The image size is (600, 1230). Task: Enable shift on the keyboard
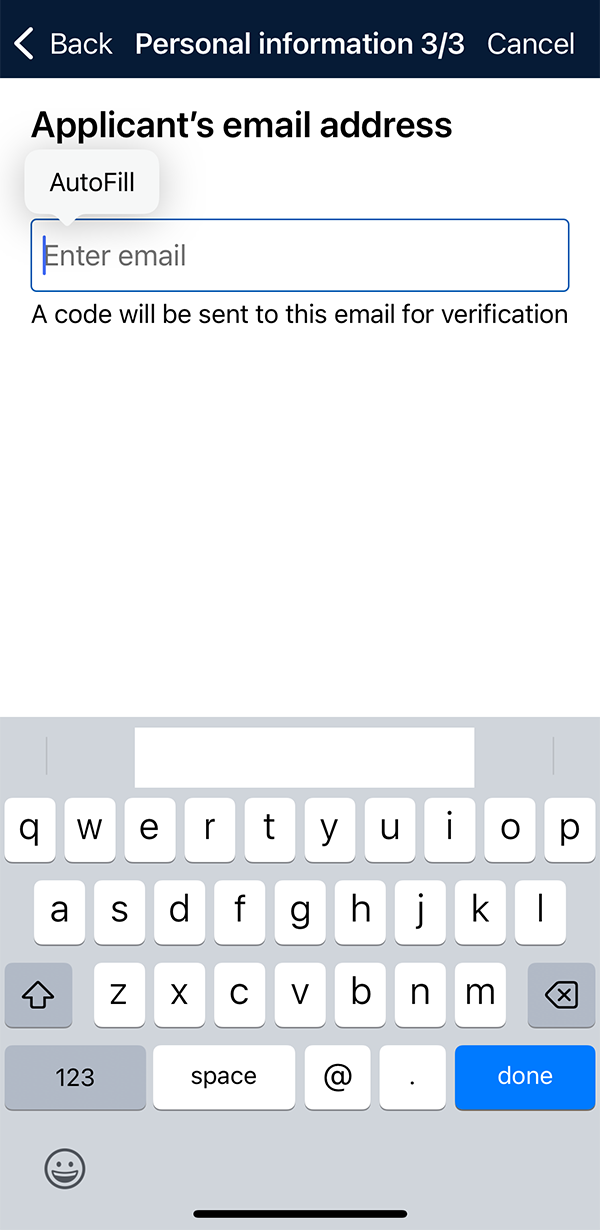38,995
